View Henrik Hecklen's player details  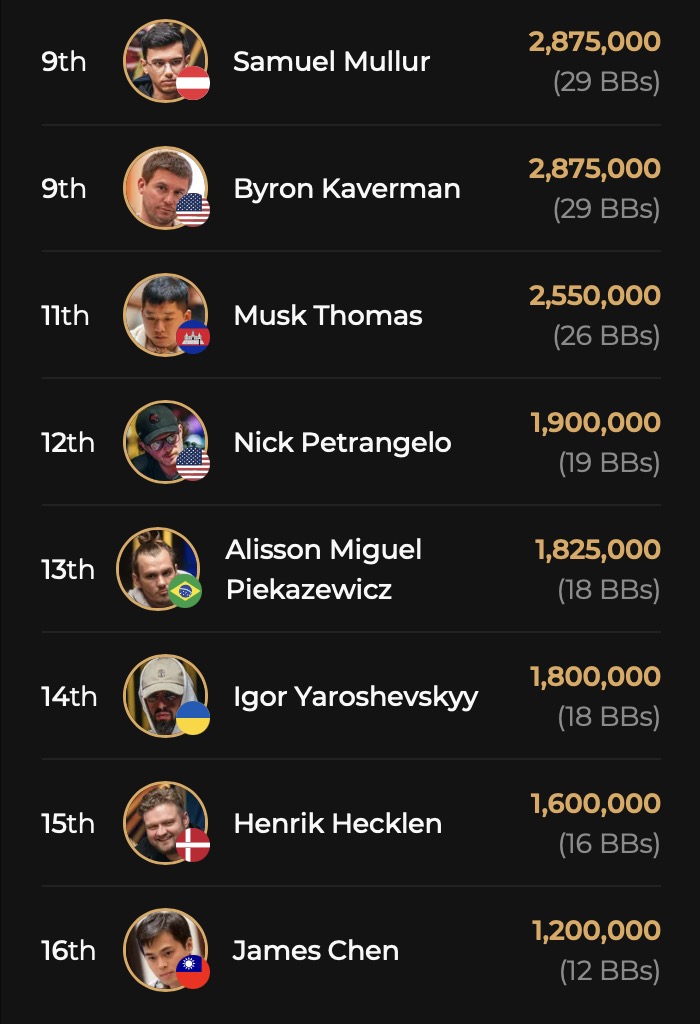(x=337, y=823)
